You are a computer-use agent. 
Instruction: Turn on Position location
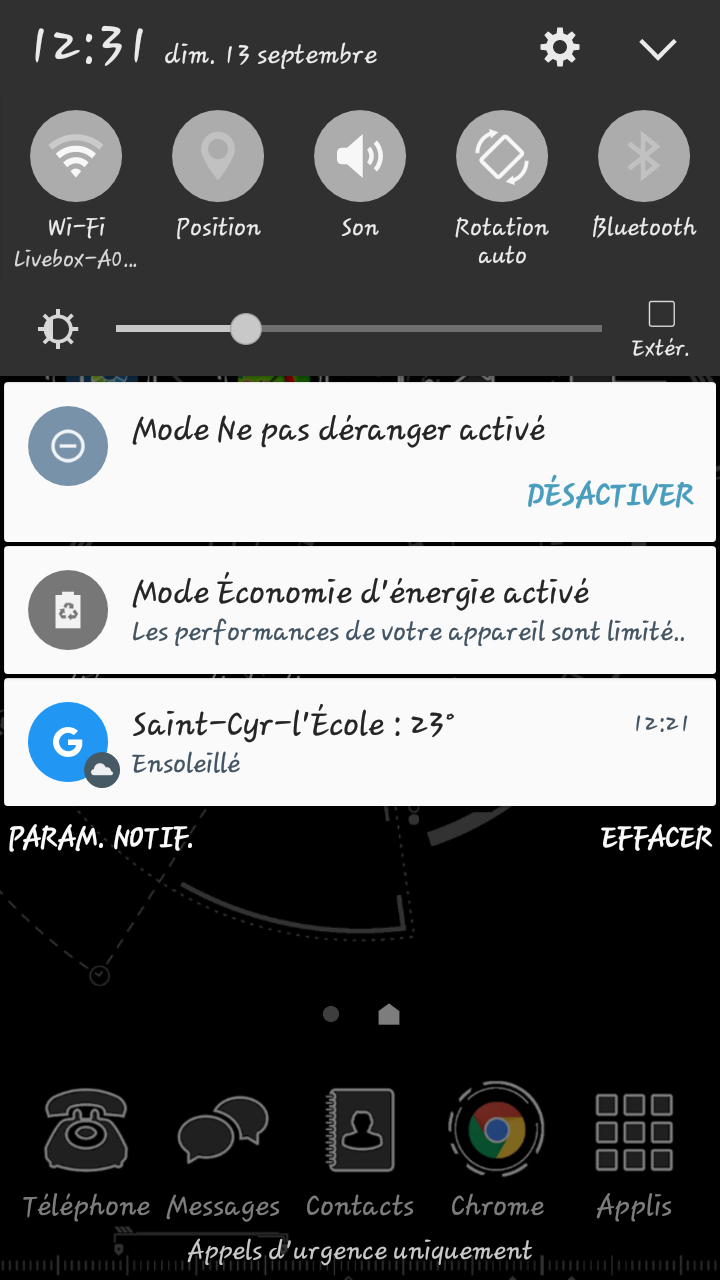coord(218,157)
